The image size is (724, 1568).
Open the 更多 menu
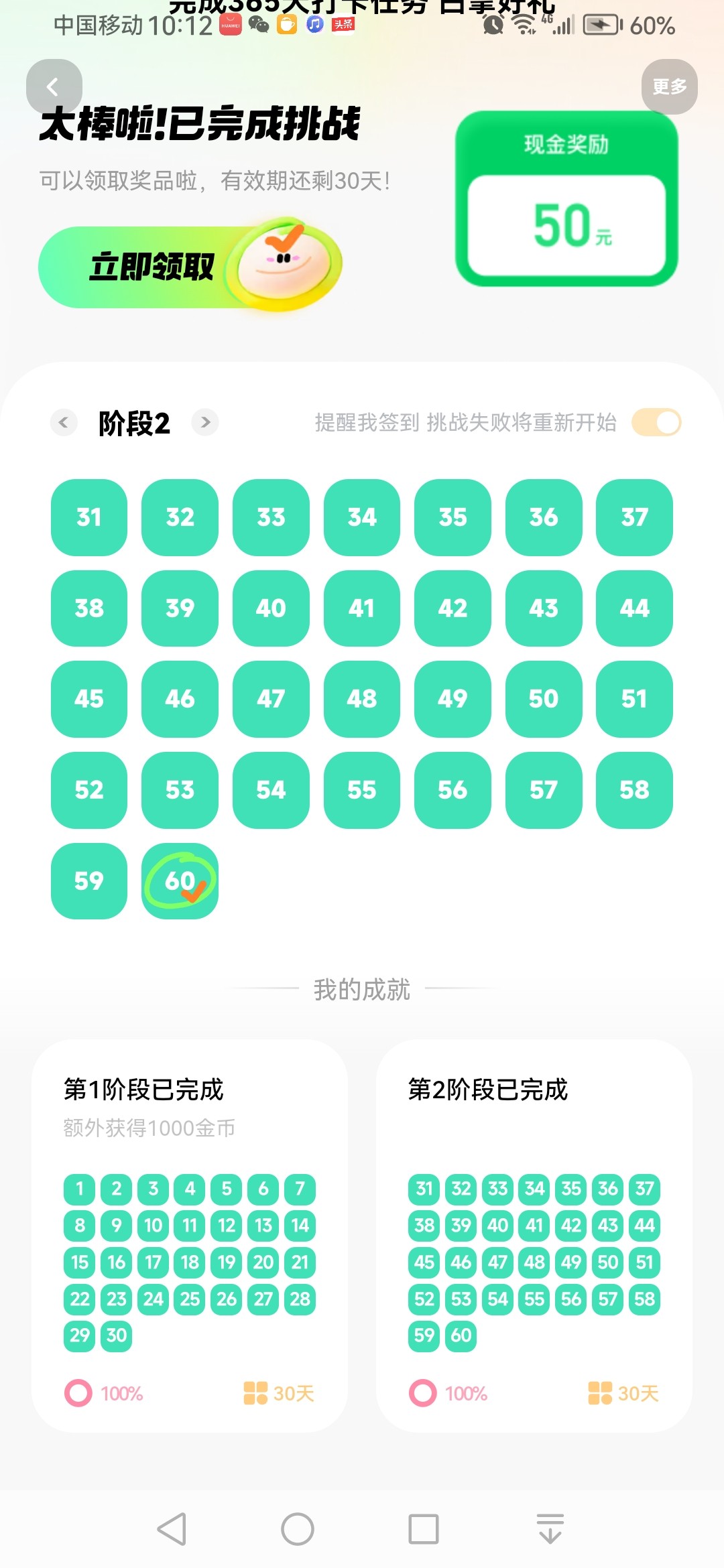[669, 86]
